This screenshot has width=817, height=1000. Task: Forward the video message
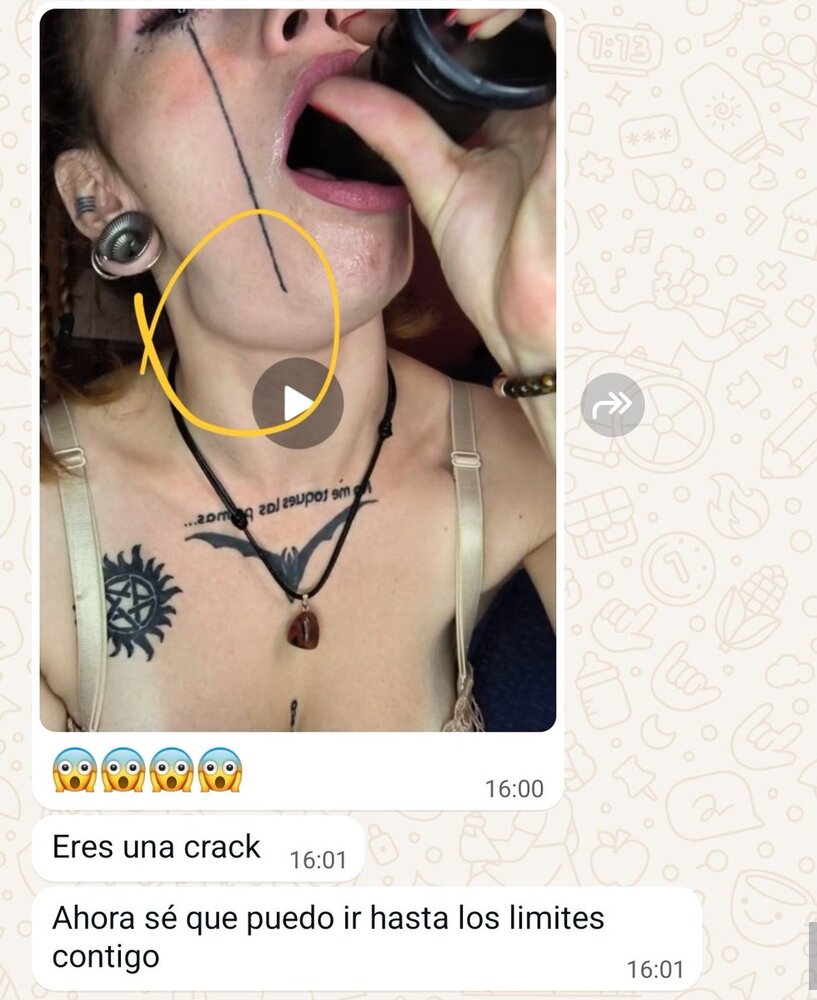coord(612,404)
